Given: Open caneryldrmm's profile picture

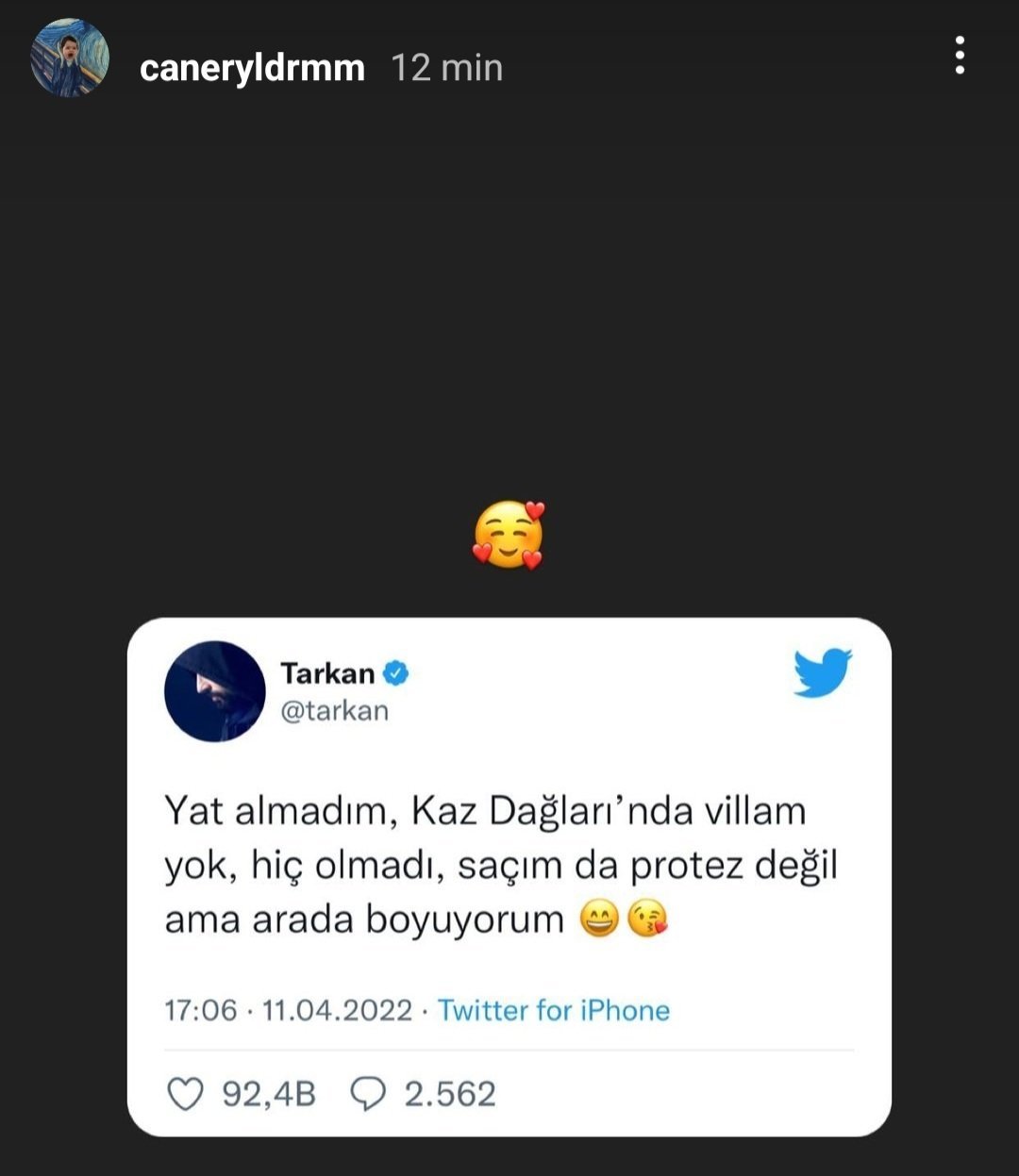Looking at the screenshot, I should [x=70, y=58].
